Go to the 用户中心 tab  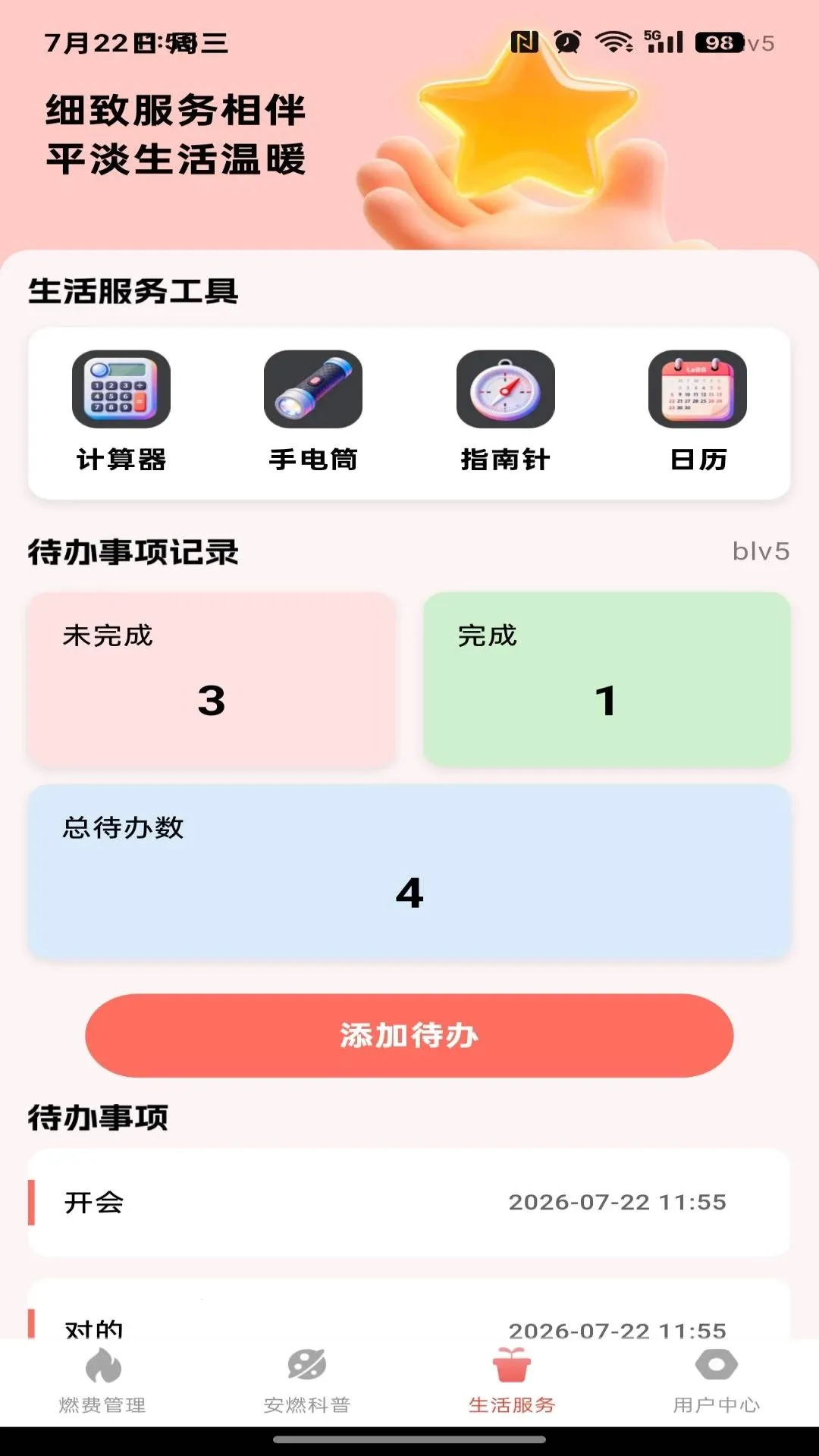point(717,1382)
